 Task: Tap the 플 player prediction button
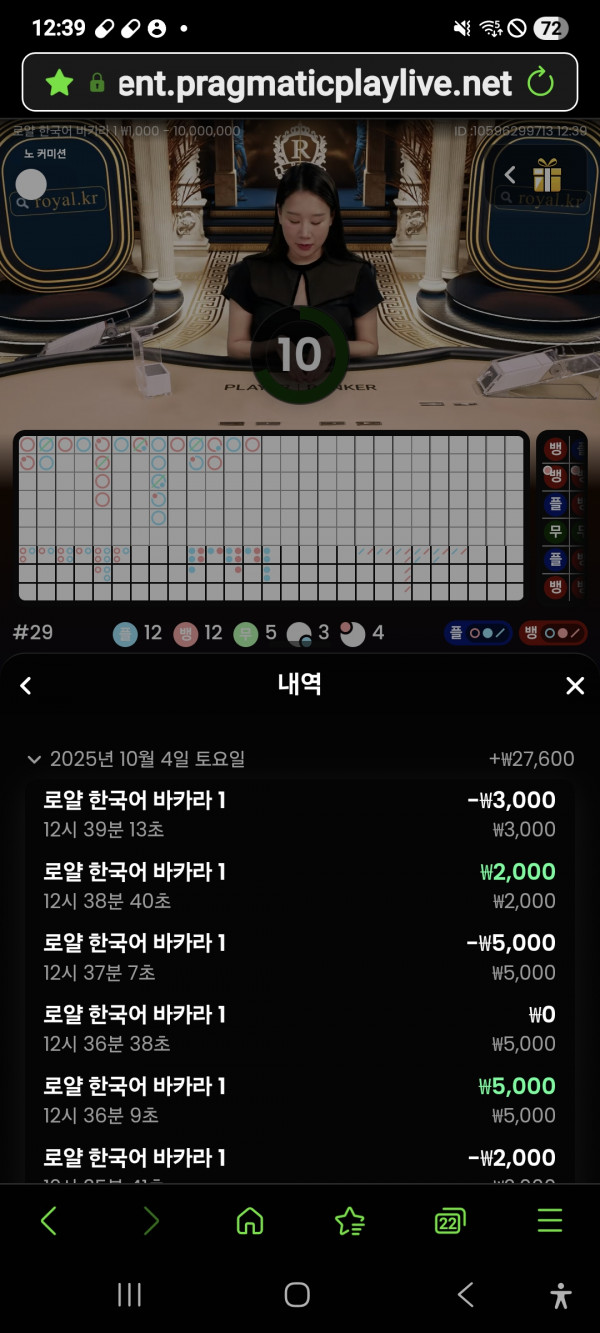click(478, 633)
